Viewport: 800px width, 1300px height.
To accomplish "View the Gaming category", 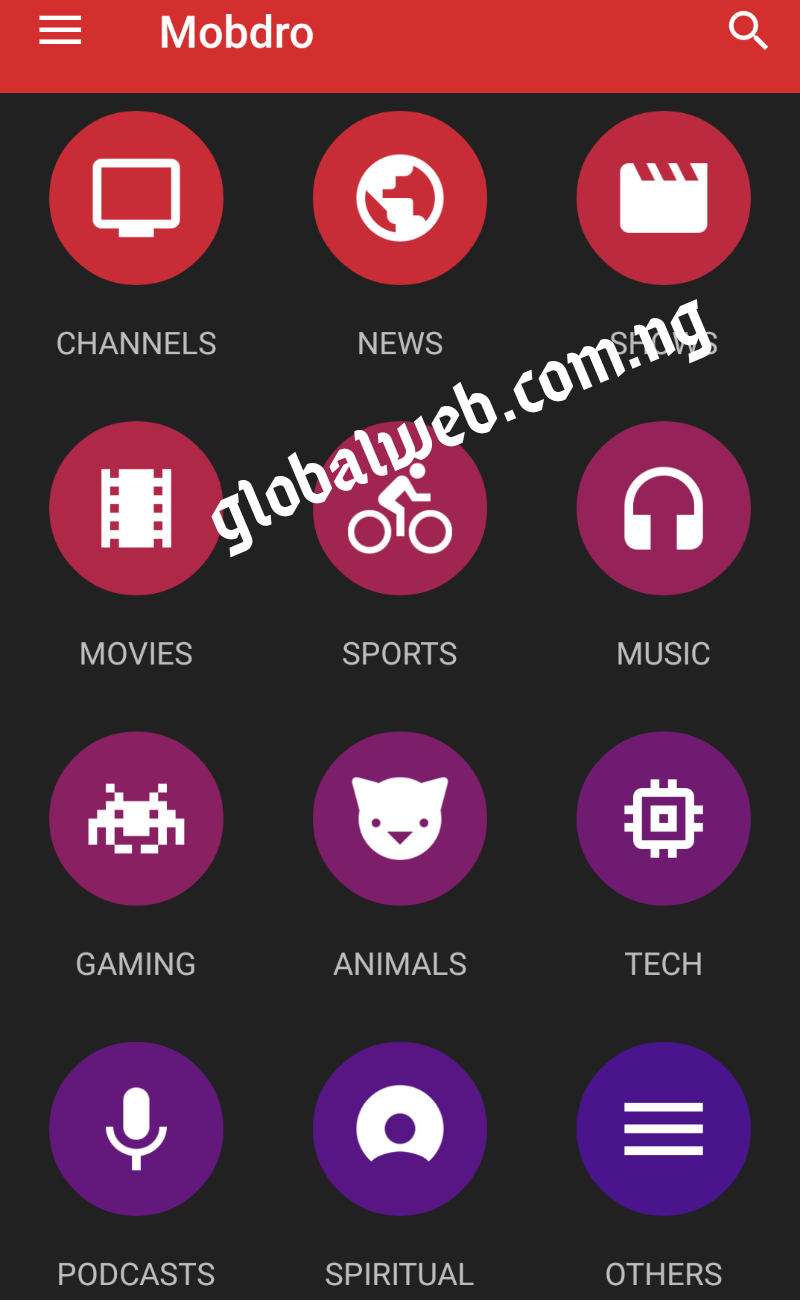I will [x=136, y=818].
